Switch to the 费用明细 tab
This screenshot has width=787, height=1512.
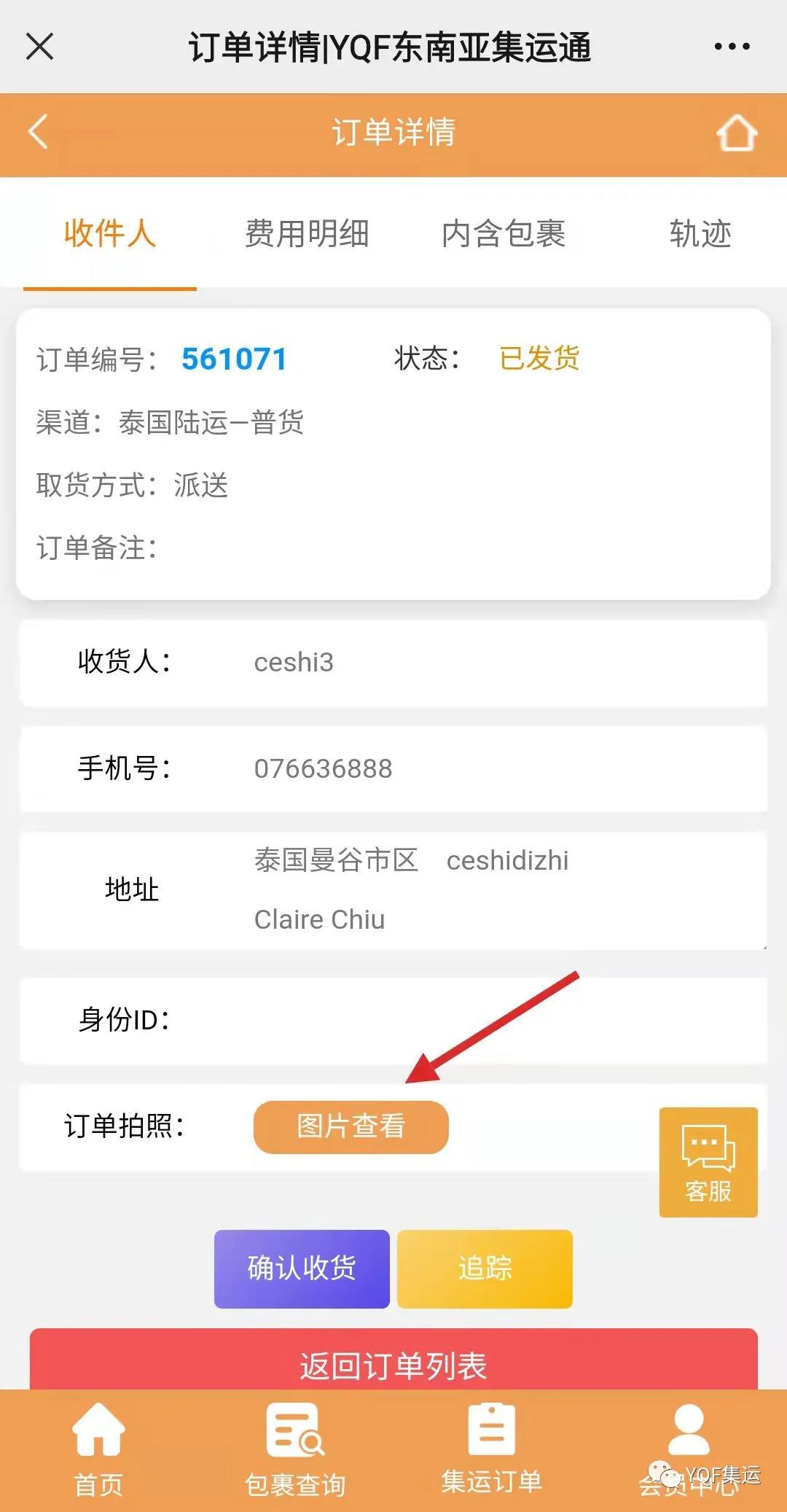[306, 234]
